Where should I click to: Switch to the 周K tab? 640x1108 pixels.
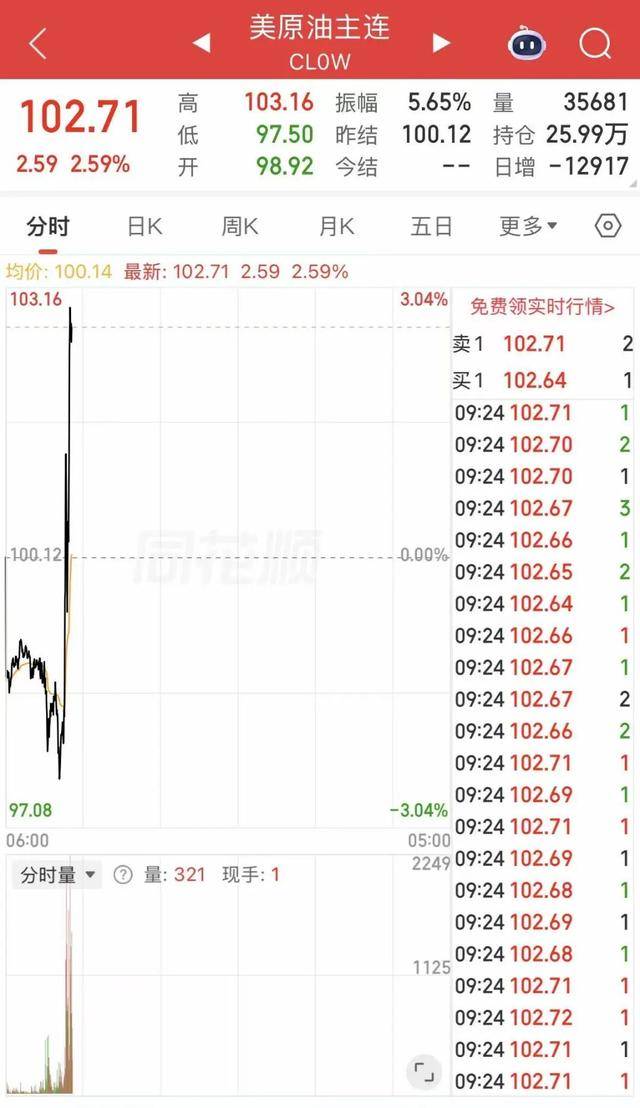240,226
